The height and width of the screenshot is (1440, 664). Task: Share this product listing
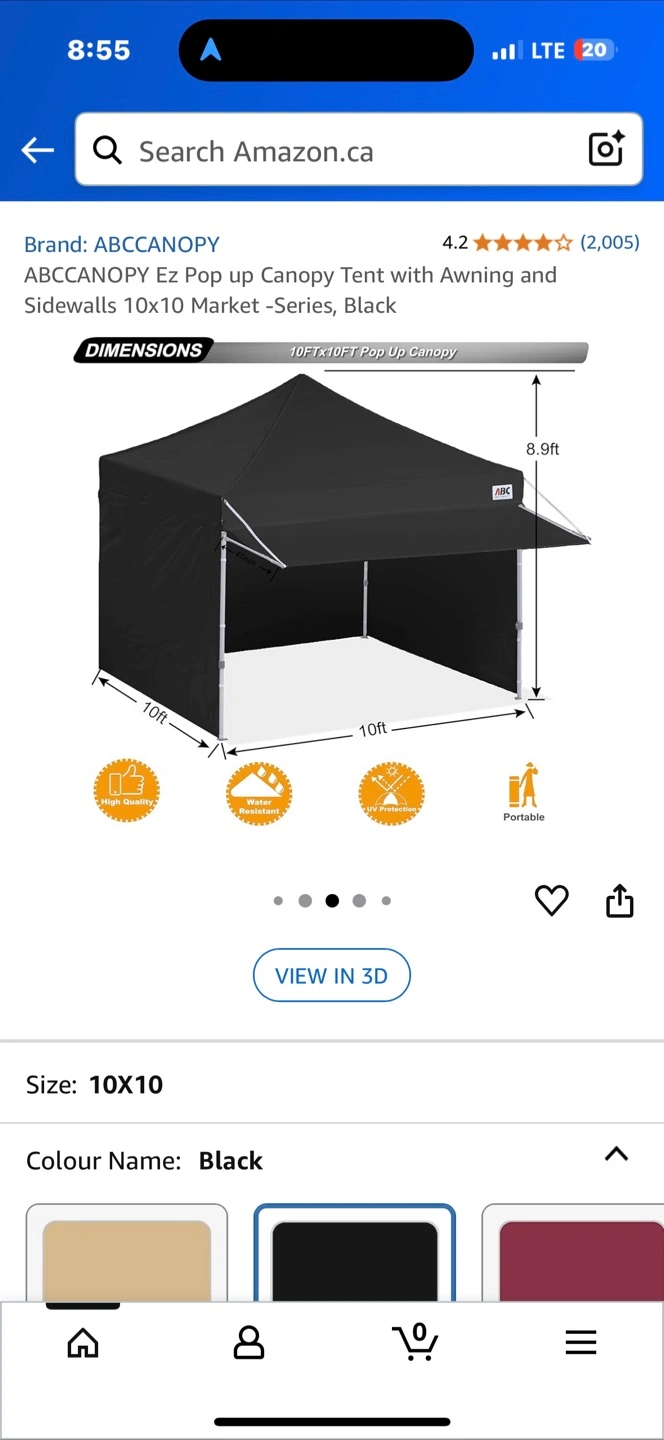(620, 901)
